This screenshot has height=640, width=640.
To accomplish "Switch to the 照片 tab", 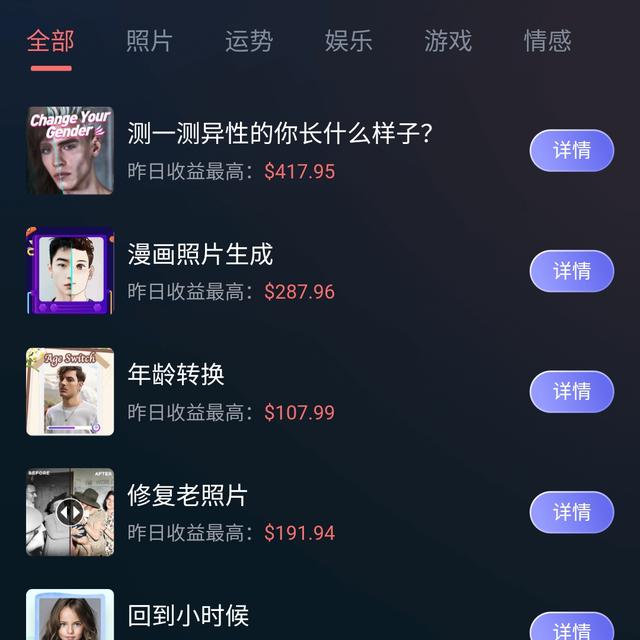I will 149,41.
